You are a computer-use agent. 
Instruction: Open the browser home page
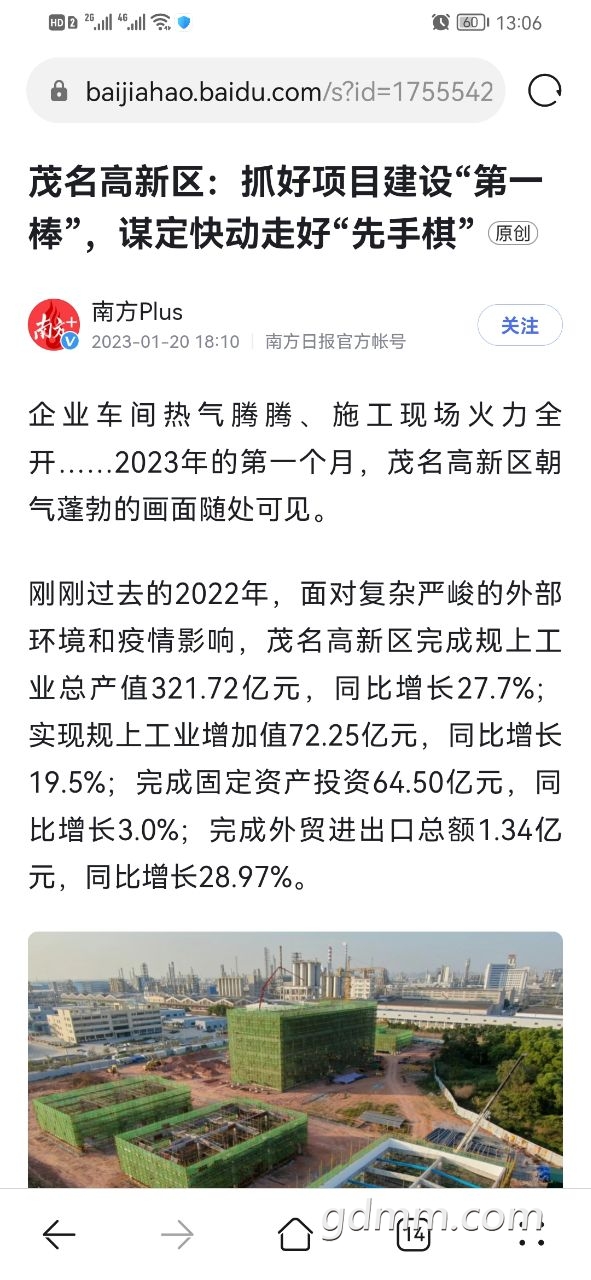(295, 1235)
